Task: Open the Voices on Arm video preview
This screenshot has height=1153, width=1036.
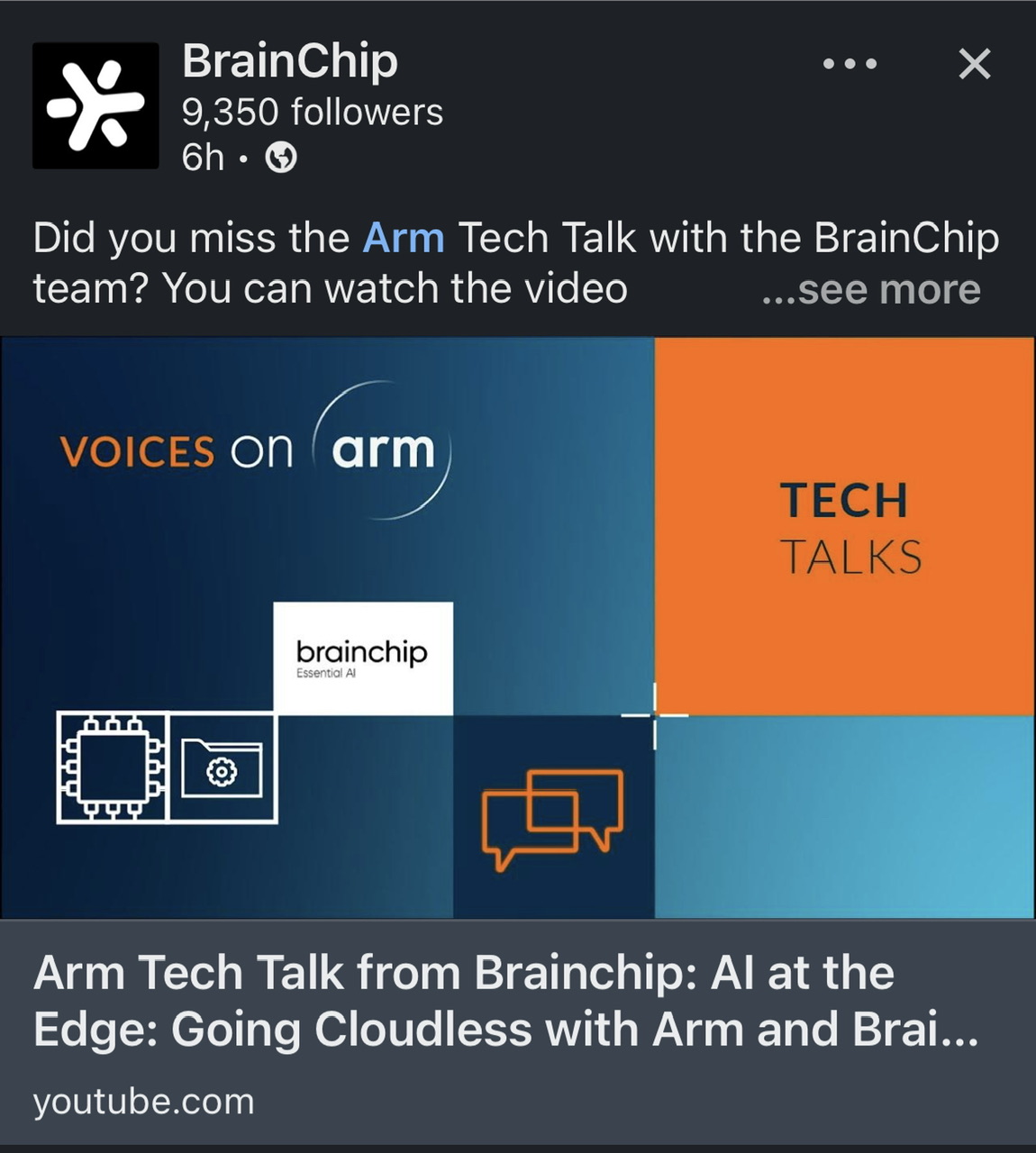Action: tap(517, 628)
